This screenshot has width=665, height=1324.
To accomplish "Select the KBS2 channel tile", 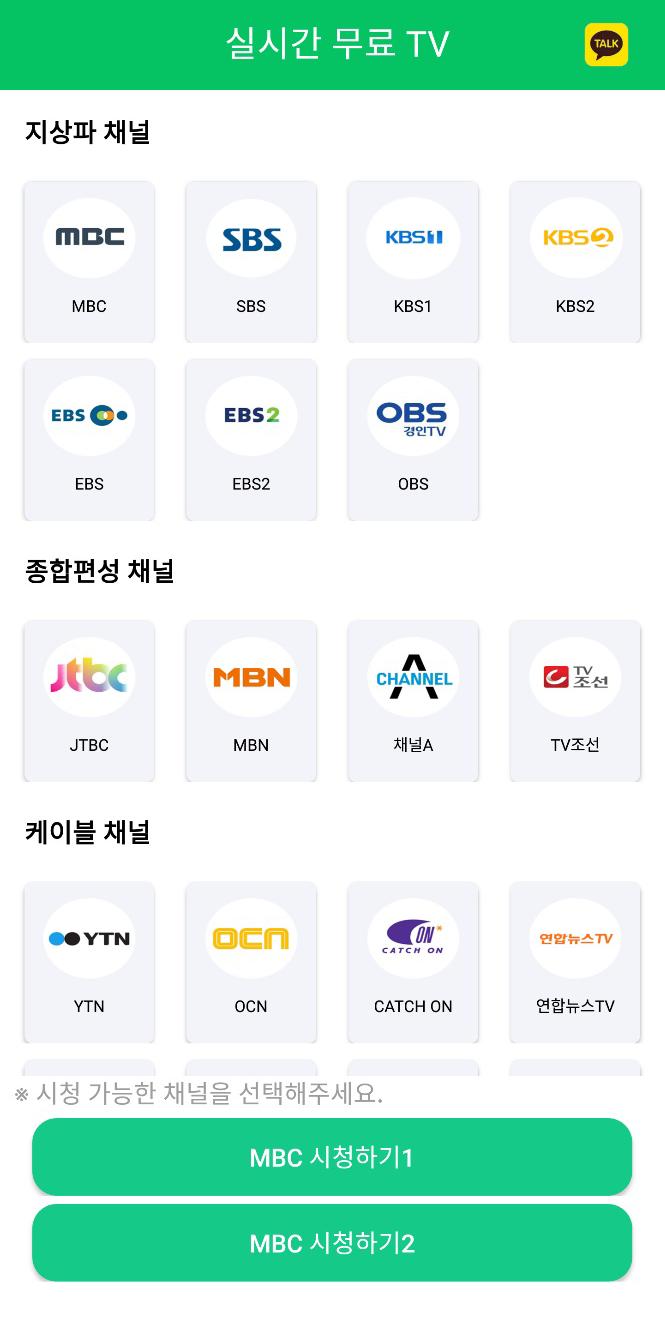I will pos(575,261).
